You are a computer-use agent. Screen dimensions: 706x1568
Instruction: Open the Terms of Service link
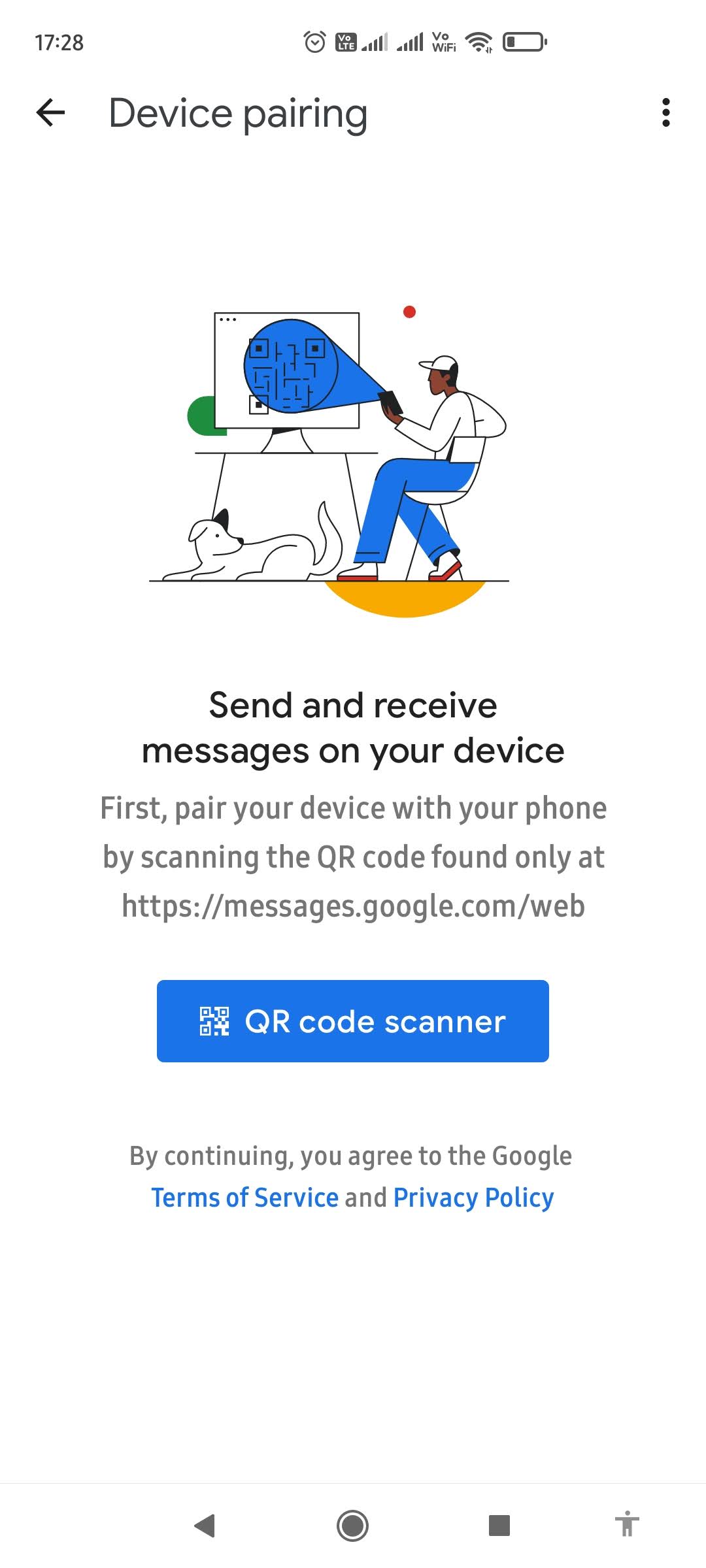[244, 1198]
